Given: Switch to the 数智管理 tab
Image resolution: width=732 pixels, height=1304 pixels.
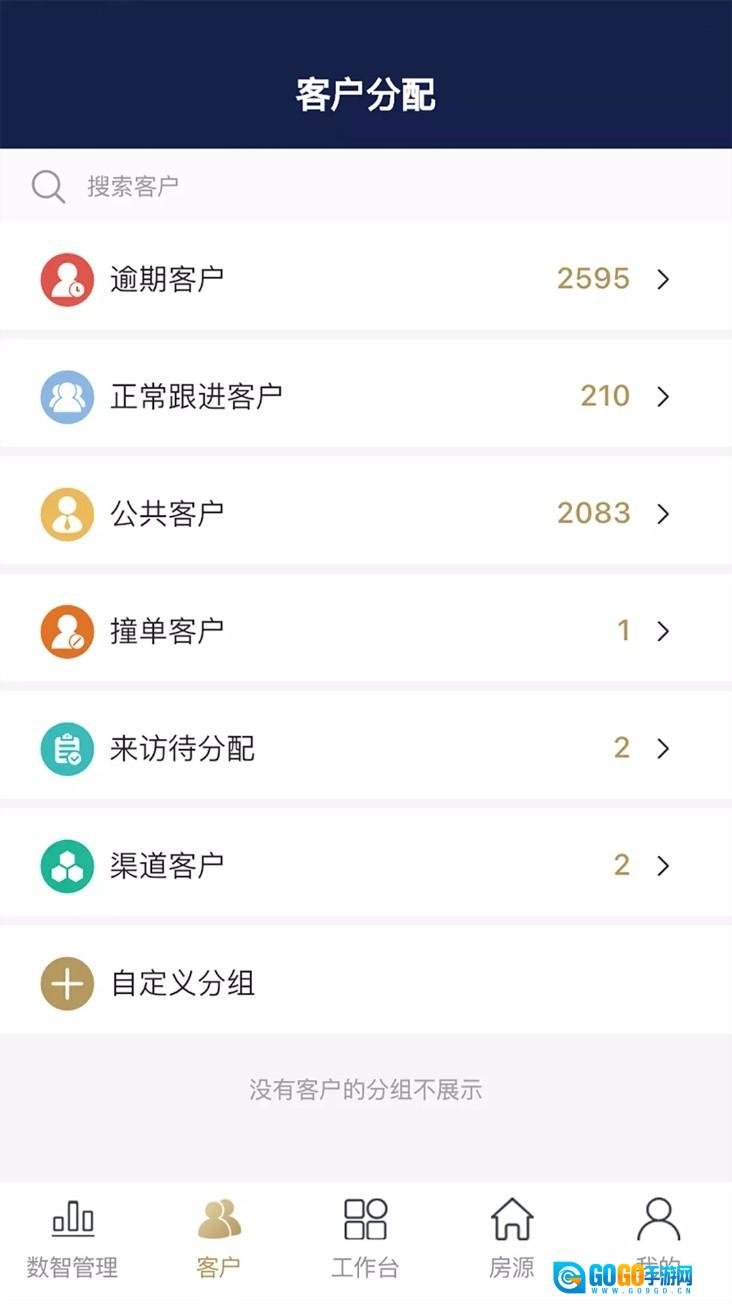Looking at the screenshot, I should pos(72,1240).
